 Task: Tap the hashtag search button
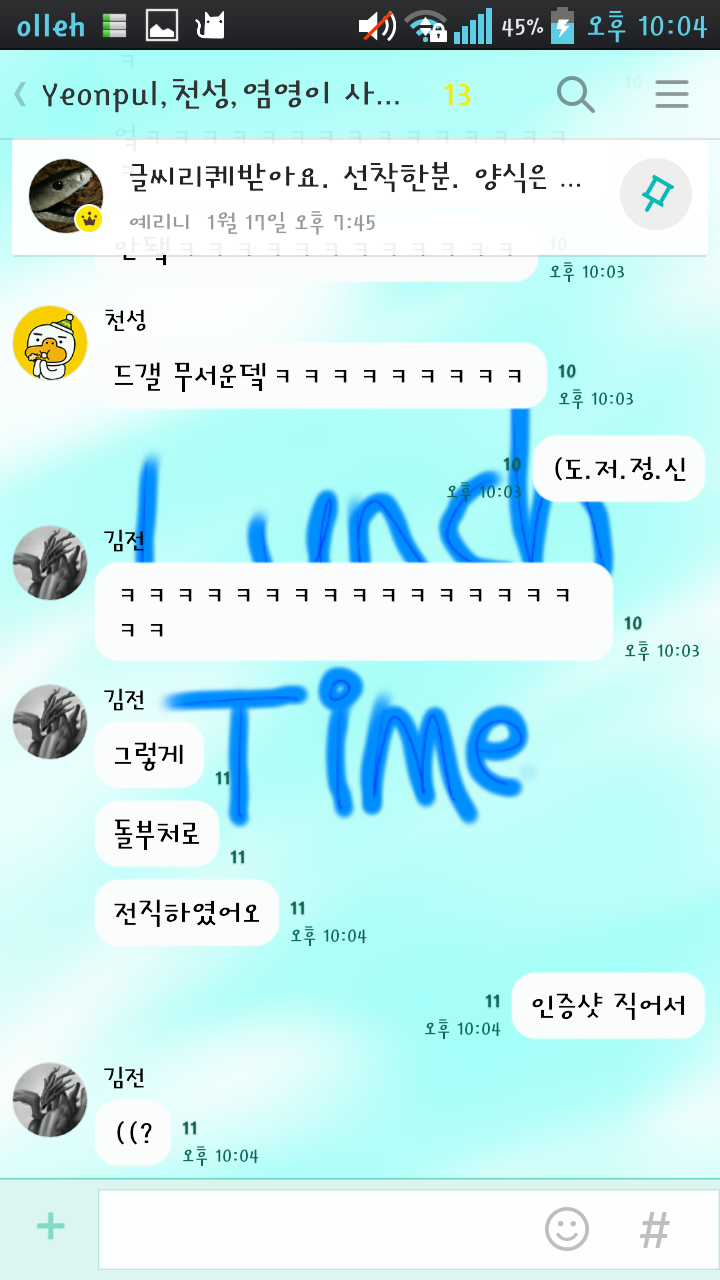(x=654, y=1229)
